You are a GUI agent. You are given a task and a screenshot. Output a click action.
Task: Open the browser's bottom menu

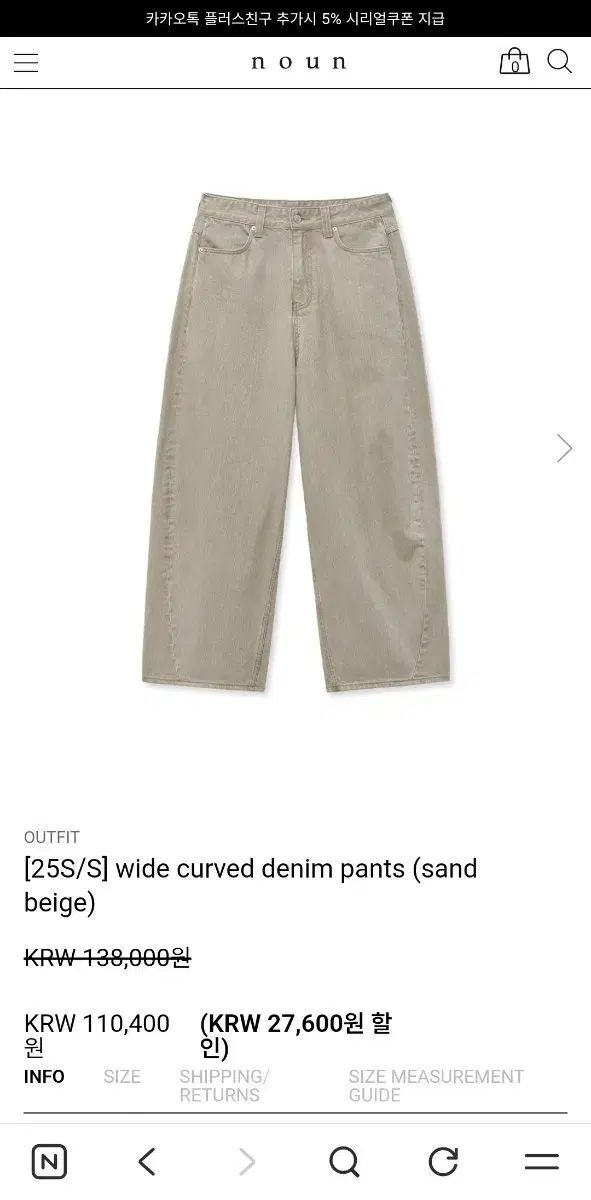point(541,1162)
